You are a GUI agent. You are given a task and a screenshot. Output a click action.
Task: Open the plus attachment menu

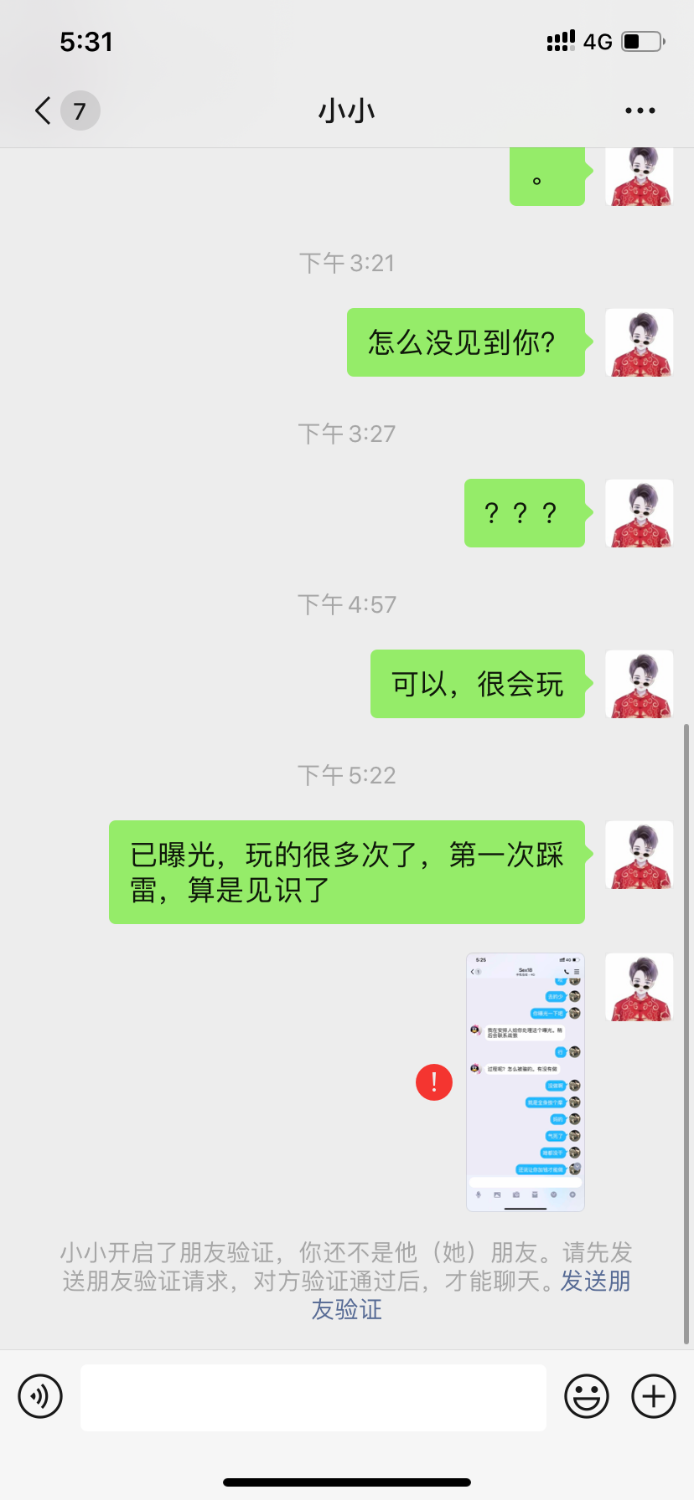coord(654,1396)
